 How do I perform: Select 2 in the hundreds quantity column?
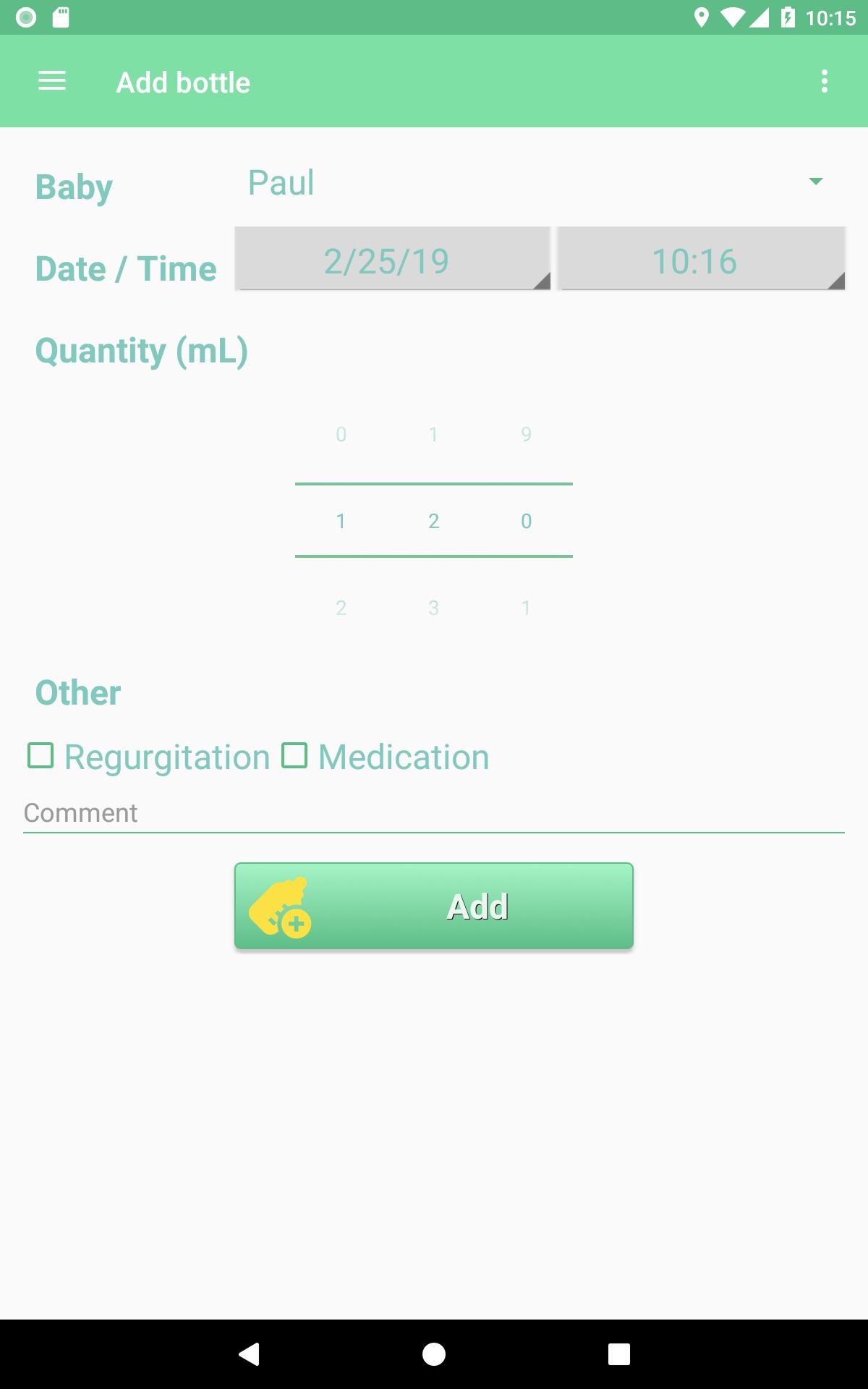point(341,608)
